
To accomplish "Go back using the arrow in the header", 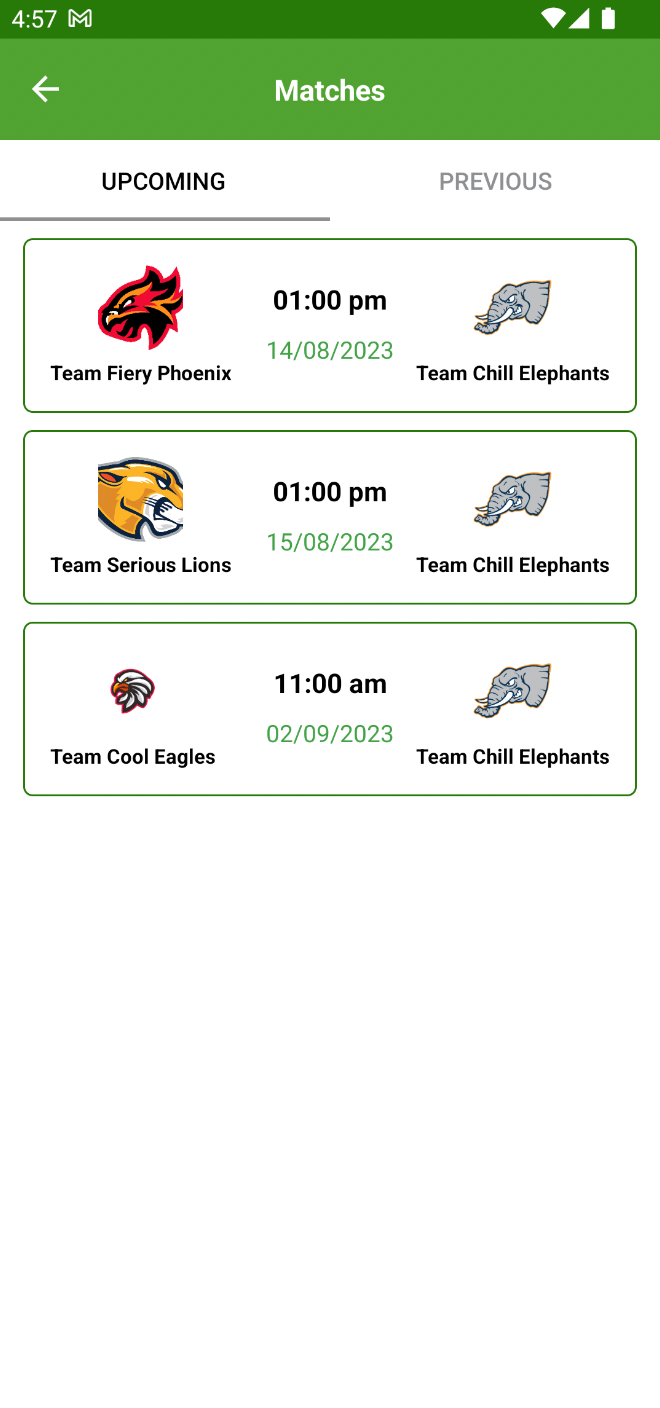I will pos(45,90).
